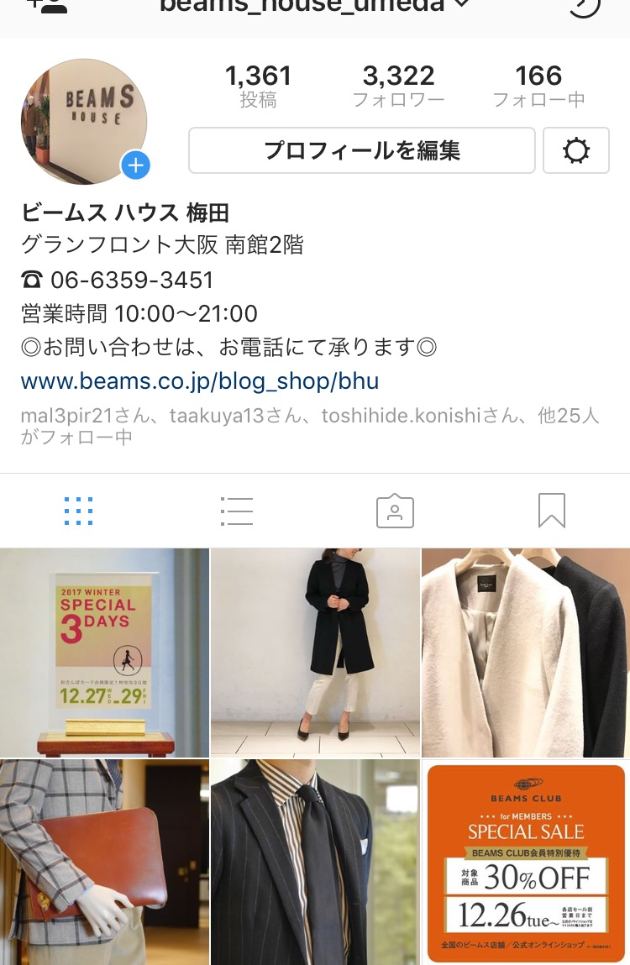Image resolution: width=630 pixels, height=965 pixels.
Task: Tap the plus badge on profile photo
Action: pos(135,165)
